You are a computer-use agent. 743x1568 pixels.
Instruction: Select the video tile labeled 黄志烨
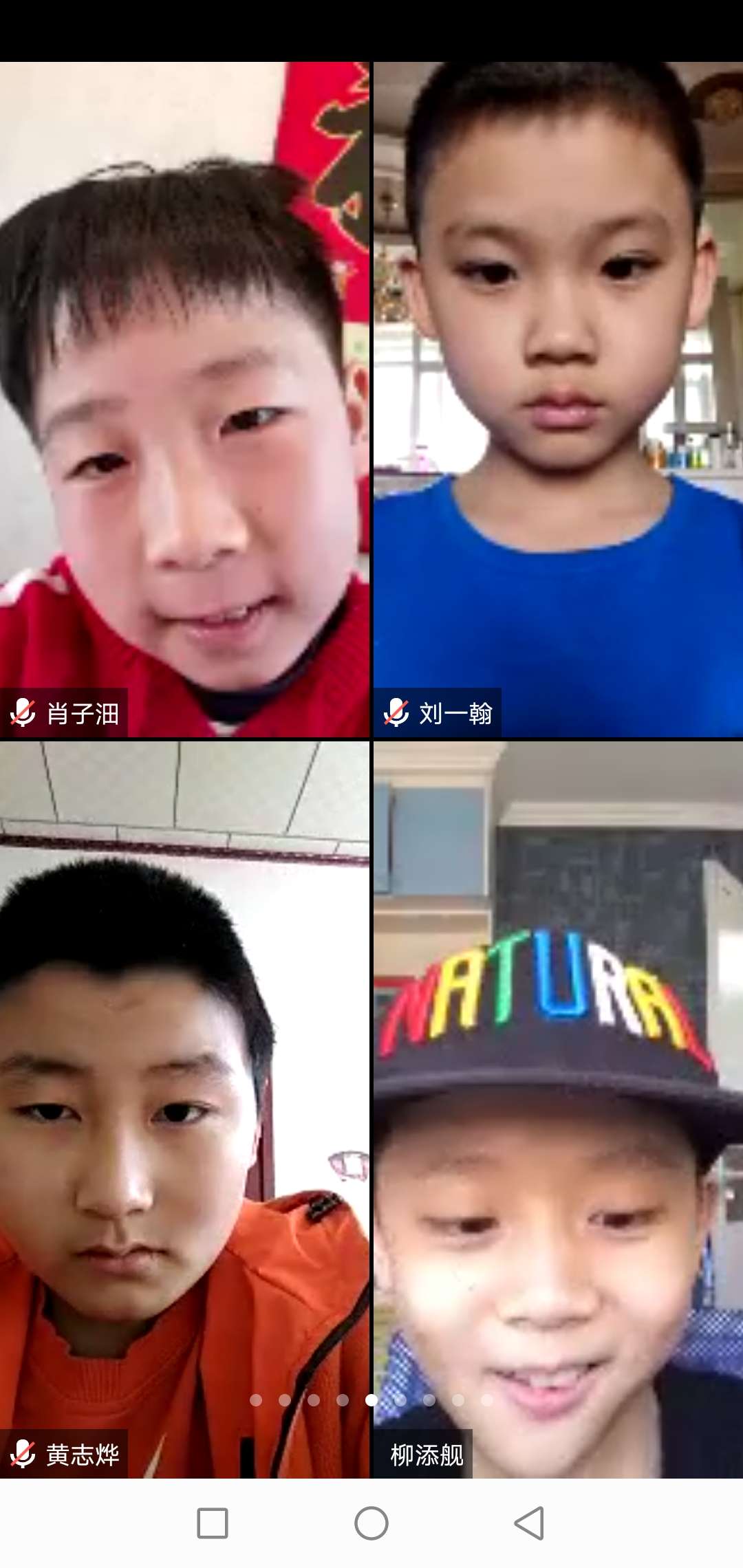click(184, 1109)
